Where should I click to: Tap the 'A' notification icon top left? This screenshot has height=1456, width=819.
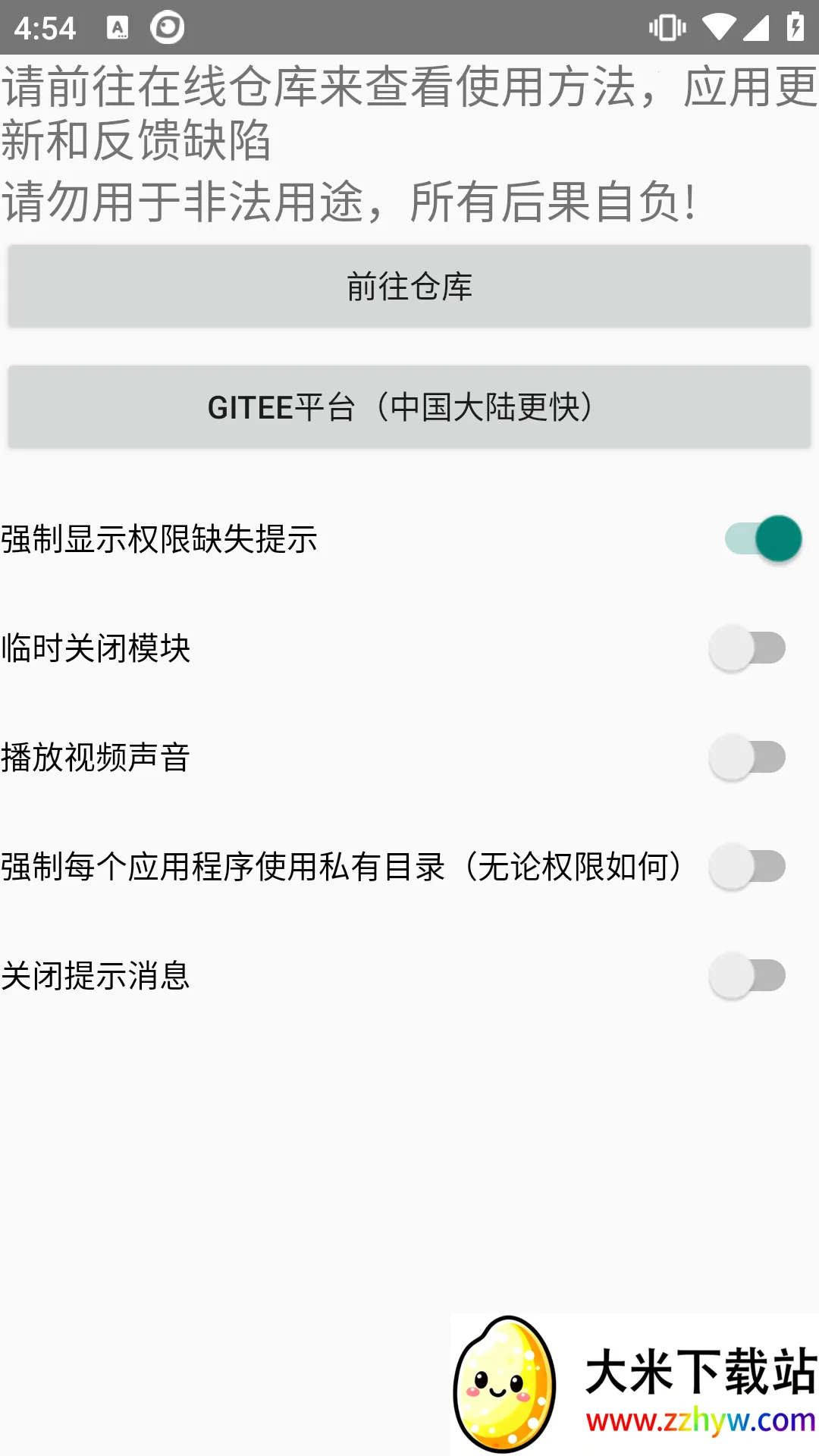point(118,26)
